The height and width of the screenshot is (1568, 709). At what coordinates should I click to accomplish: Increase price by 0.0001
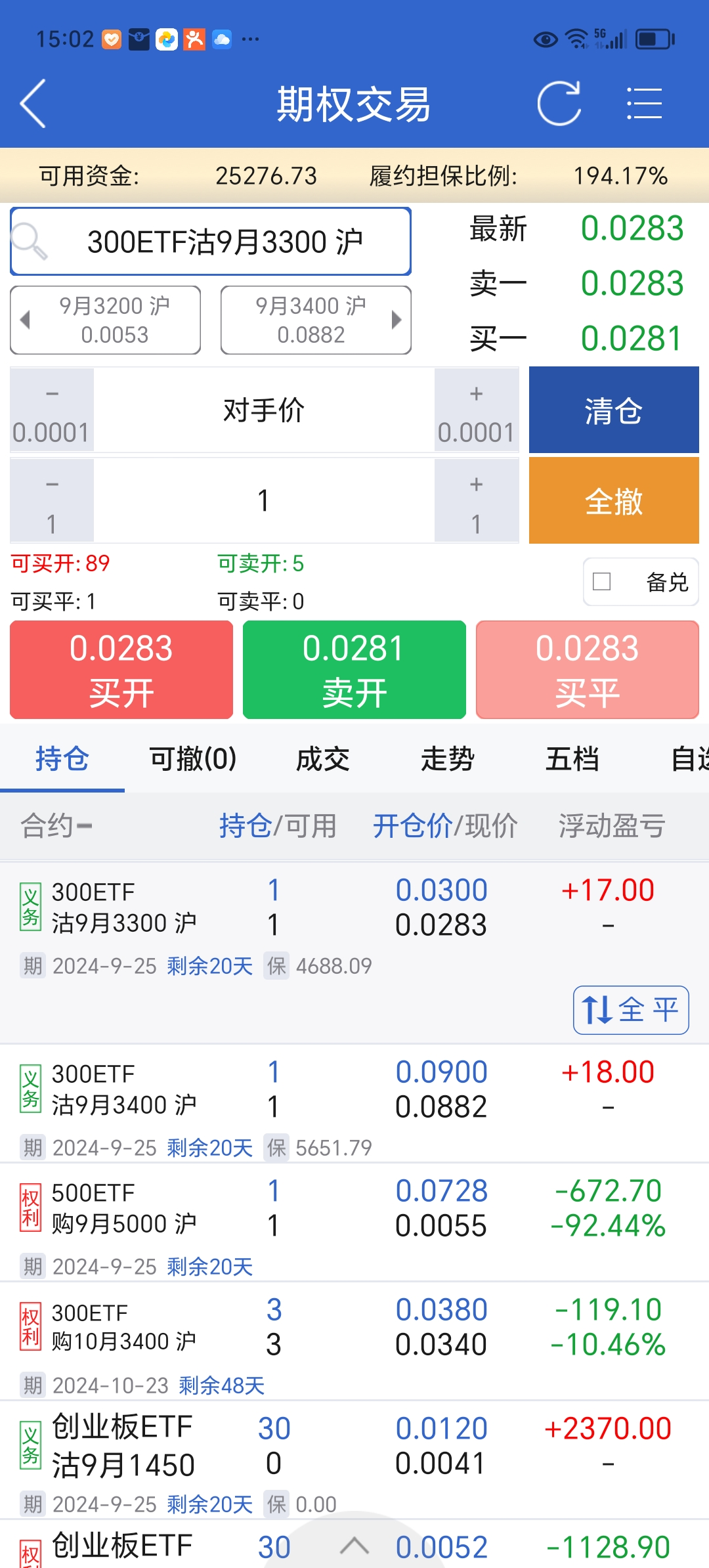[x=476, y=410]
